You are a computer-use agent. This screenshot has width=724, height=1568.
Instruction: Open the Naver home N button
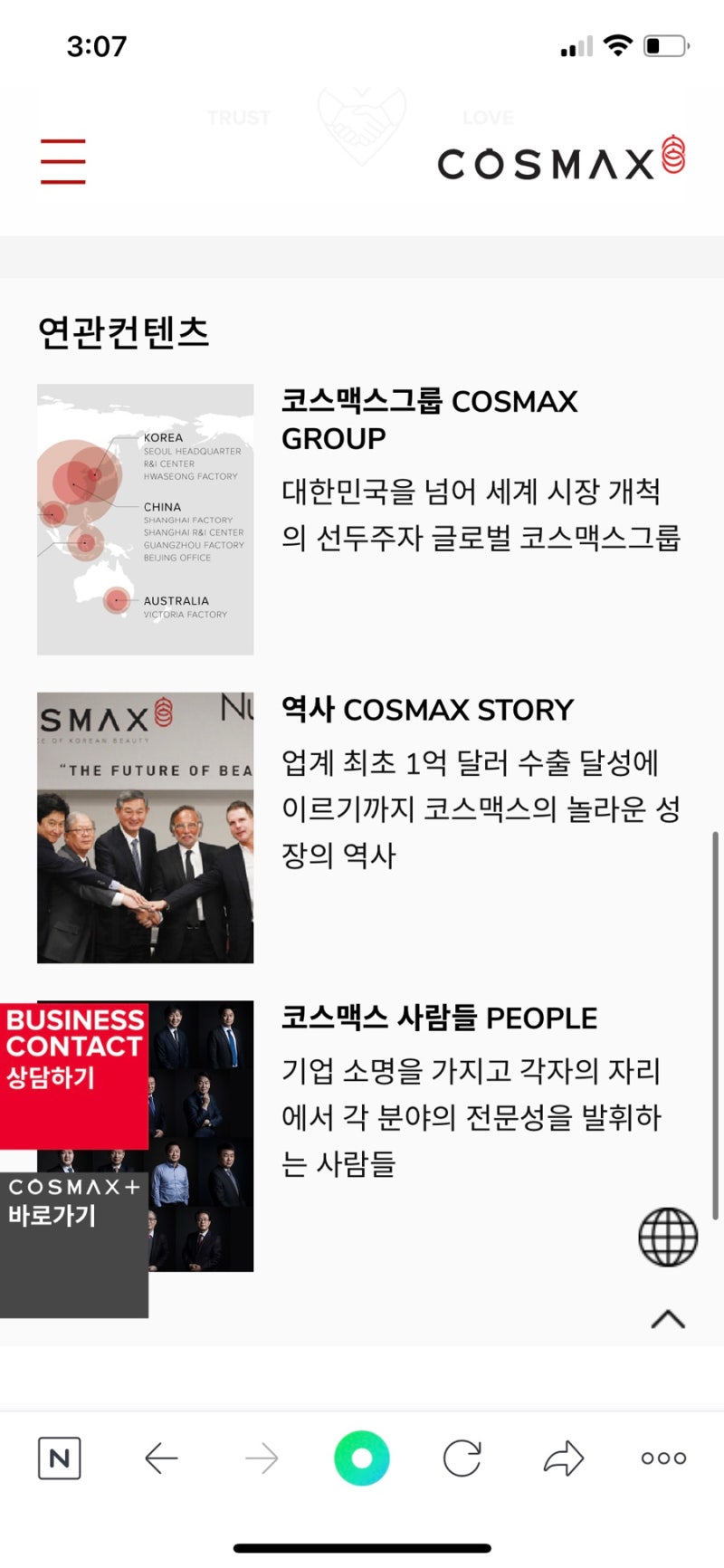point(60,1458)
